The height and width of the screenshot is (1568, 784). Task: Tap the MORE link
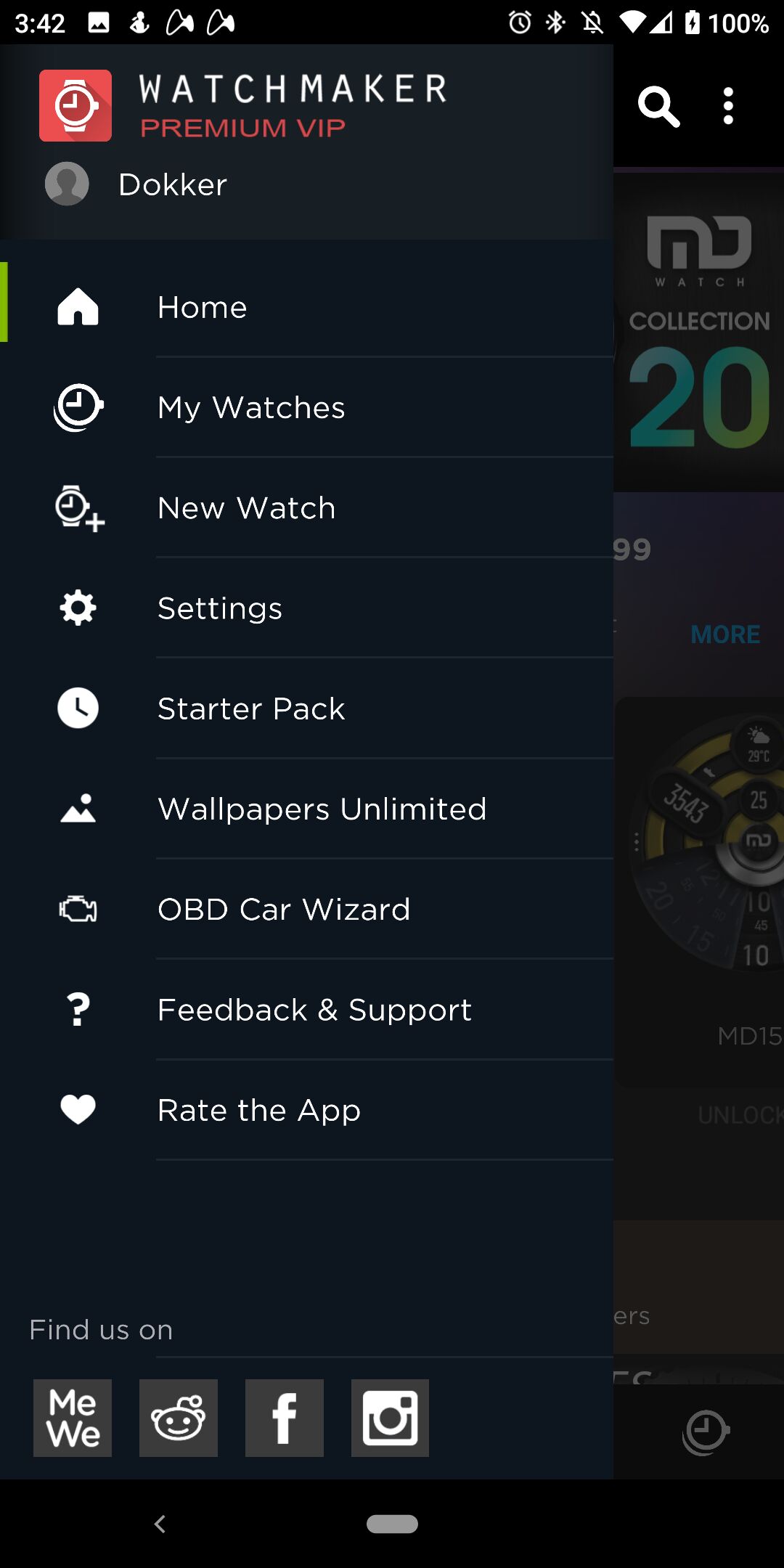pyautogui.click(x=724, y=634)
